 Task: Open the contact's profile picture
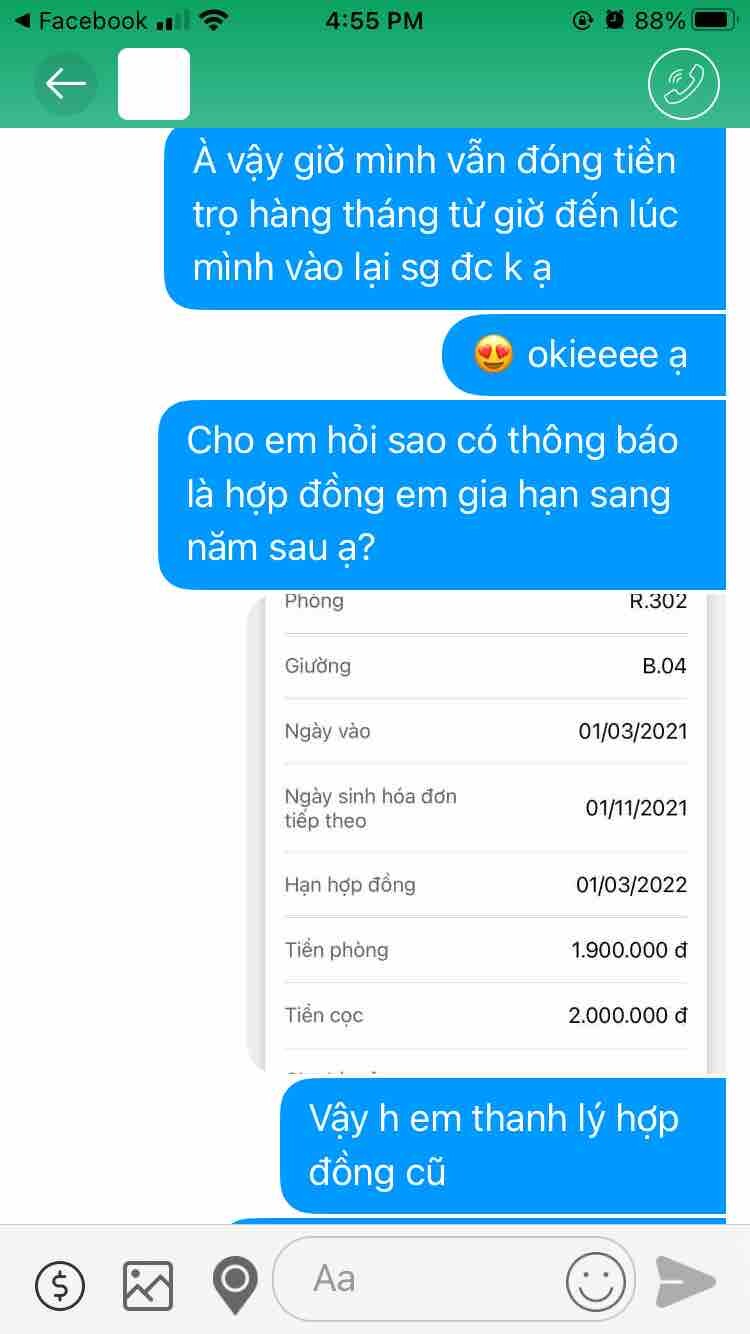coord(154,84)
